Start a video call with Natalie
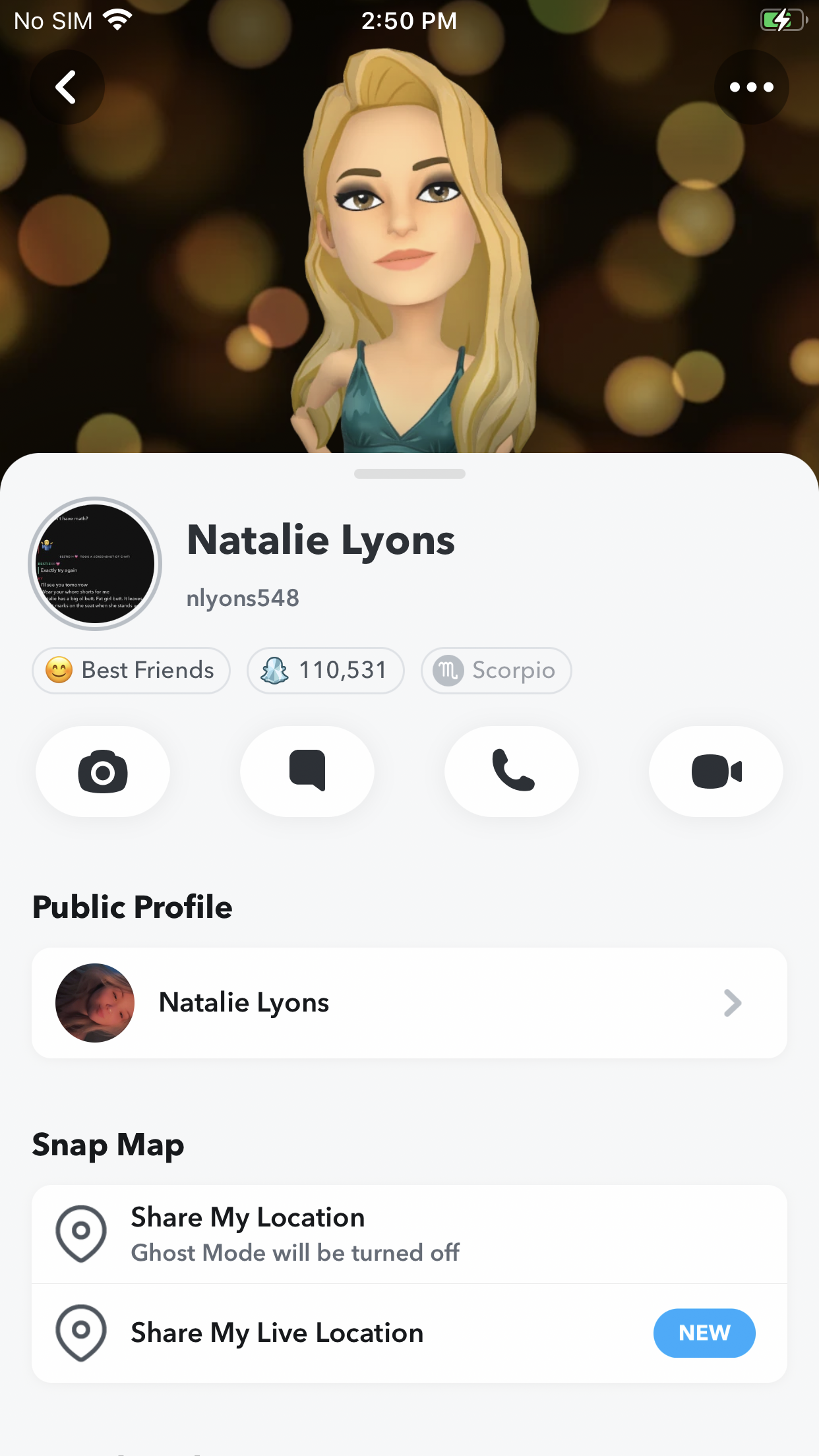The height and width of the screenshot is (1456, 819). pyautogui.click(x=716, y=772)
